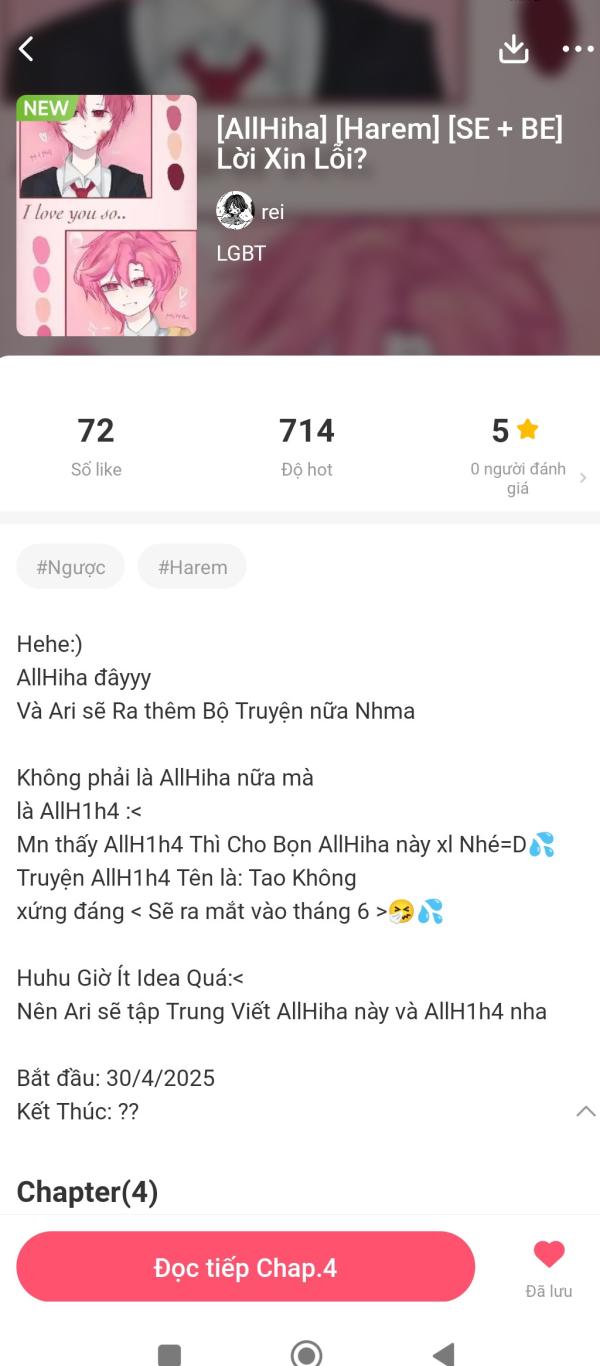Tap the system home button
Screen dimensions: 600x1366
306,1353
